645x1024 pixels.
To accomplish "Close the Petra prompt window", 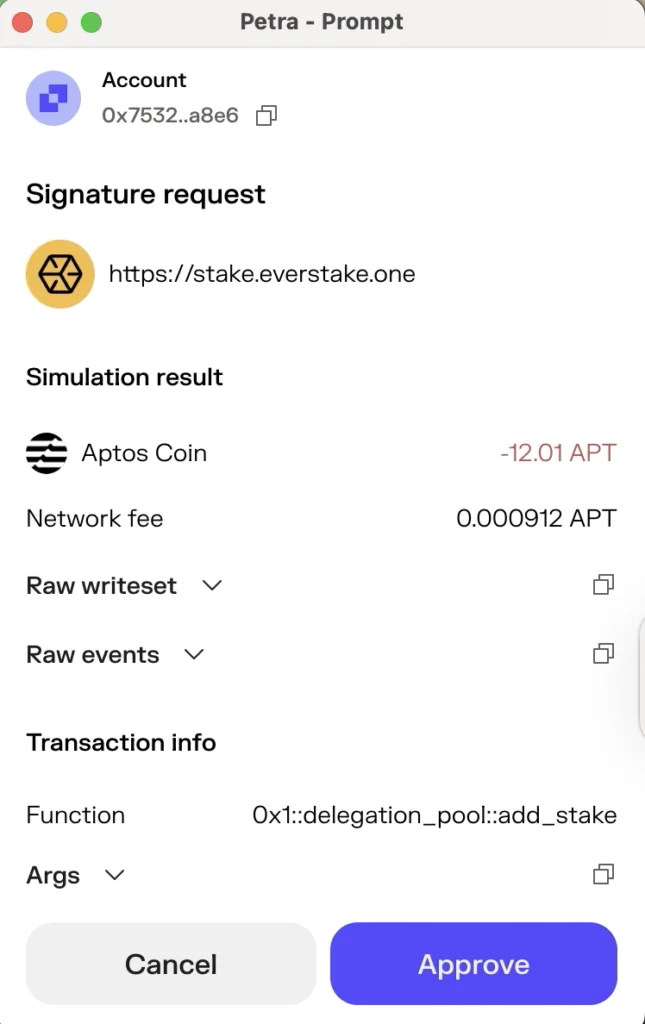I will 22,22.
